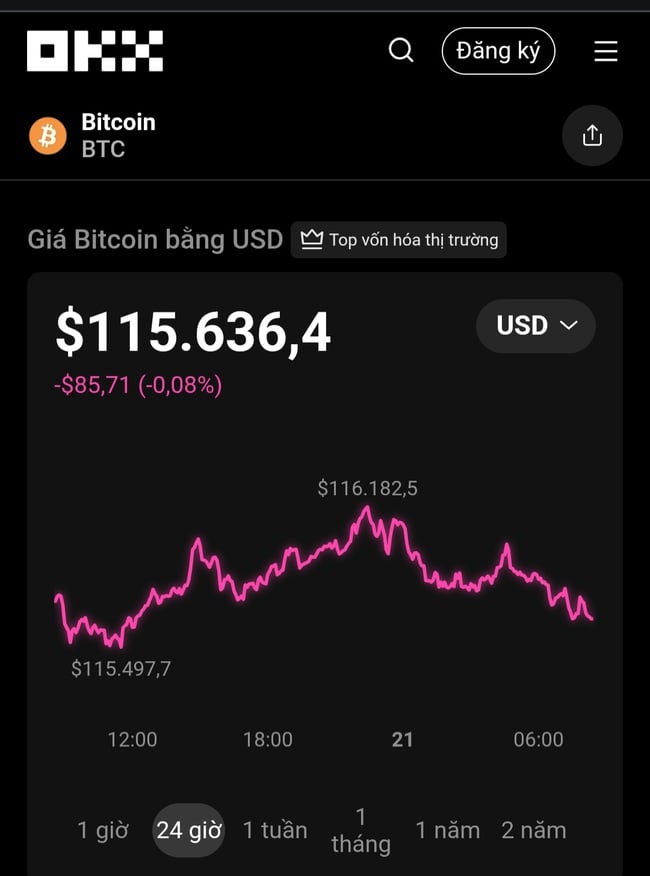This screenshot has height=876, width=650.
Task: Open the search icon
Action: (x=401, y=50)
